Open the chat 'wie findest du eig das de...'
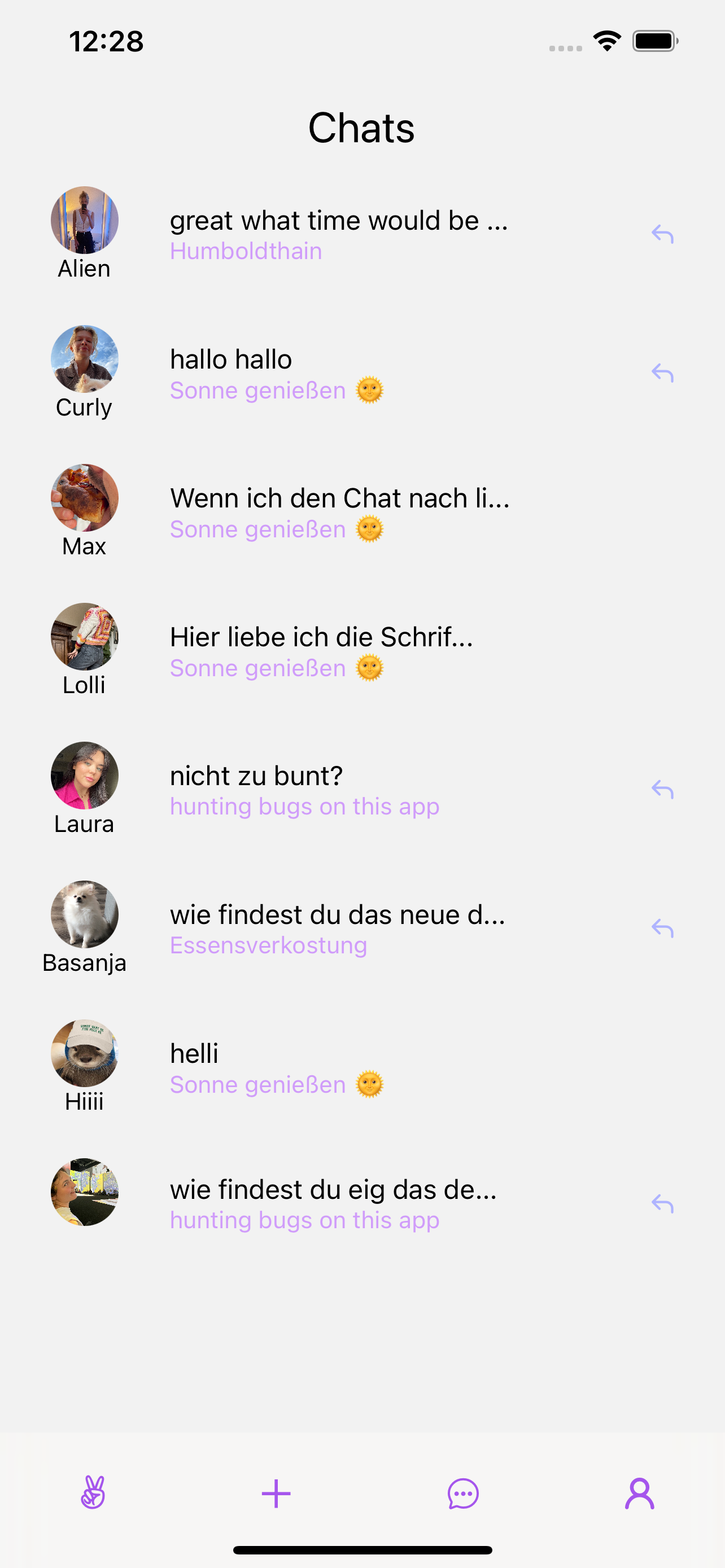Screen dimensions: 725x1568 tap(338, 1203)
